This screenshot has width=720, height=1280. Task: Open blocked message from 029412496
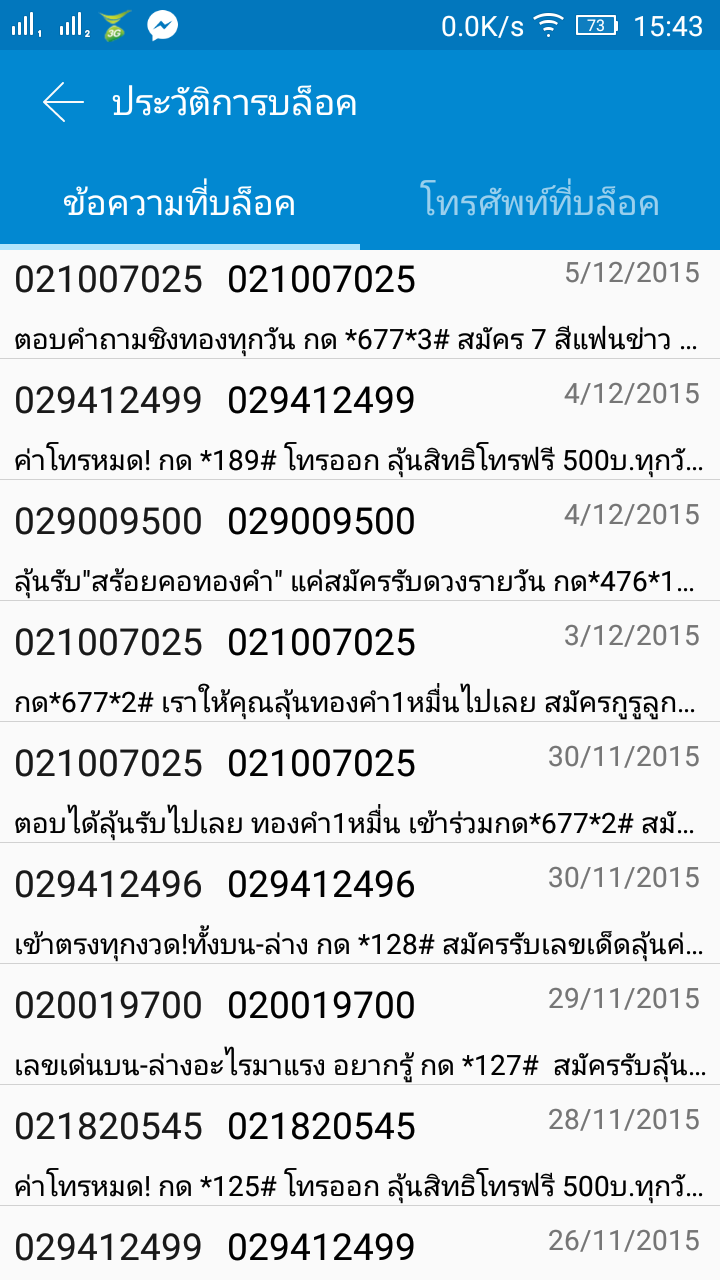[360, 903]
